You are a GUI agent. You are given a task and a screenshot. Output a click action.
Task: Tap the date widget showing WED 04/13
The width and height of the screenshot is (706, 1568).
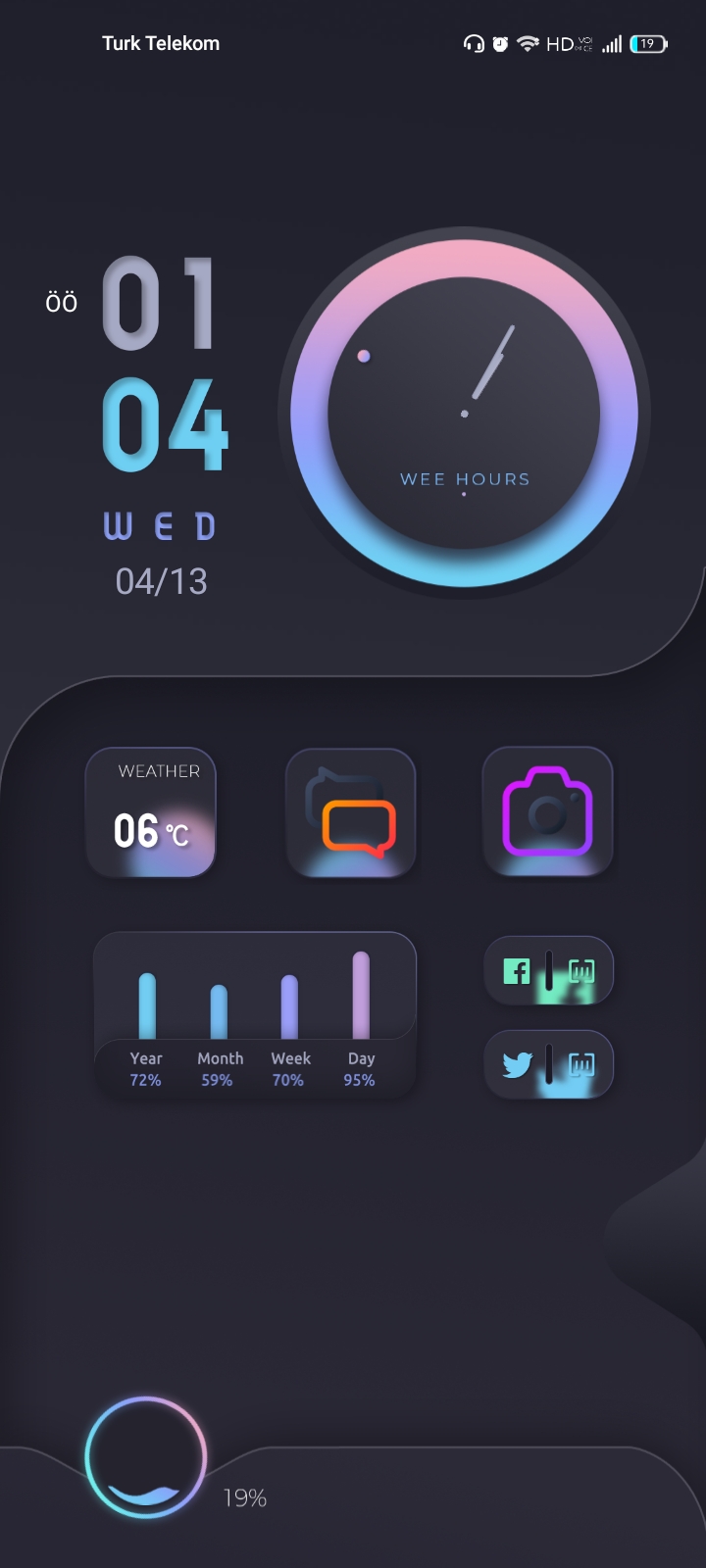pyautogui.click(x=162, y=555)
